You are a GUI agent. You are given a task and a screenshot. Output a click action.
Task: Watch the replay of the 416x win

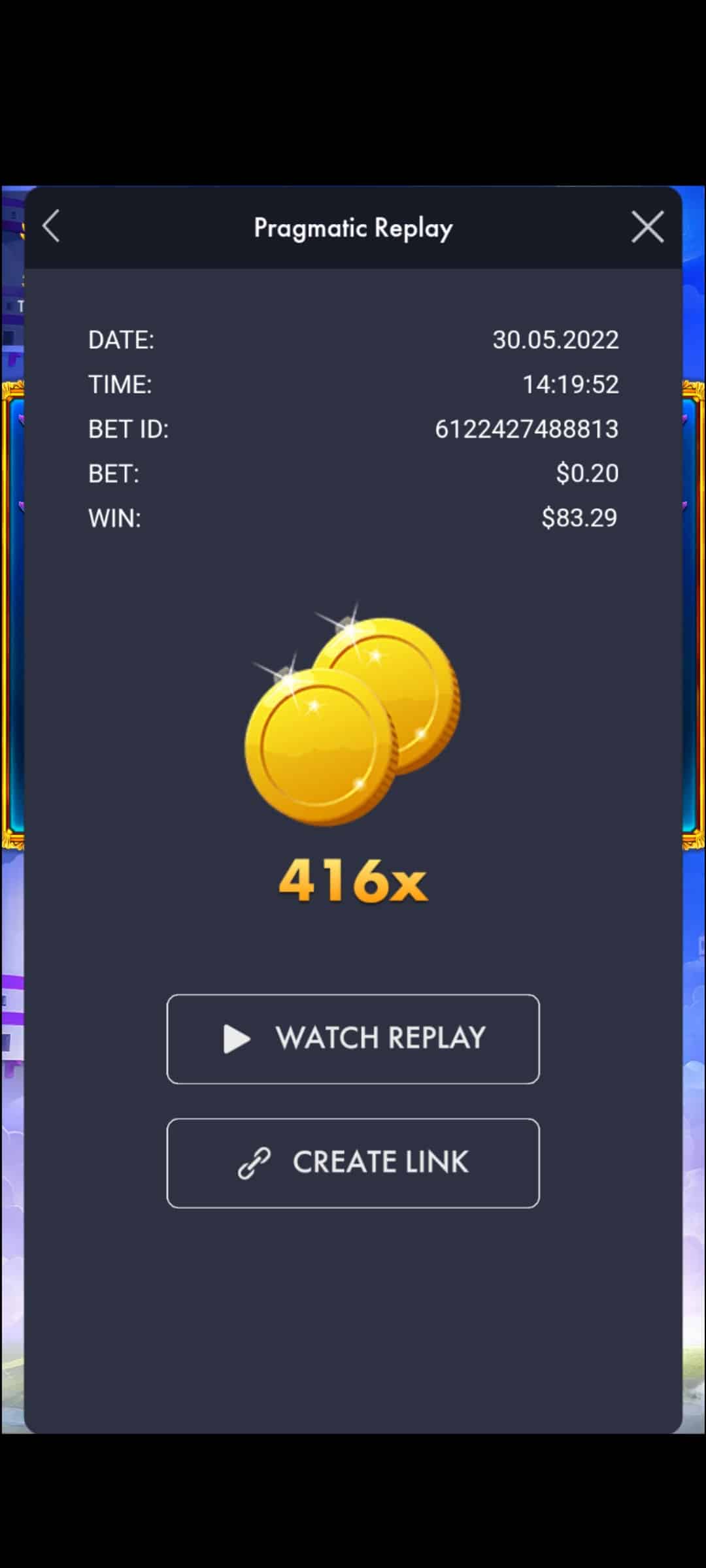click(x=353, y=1039)
